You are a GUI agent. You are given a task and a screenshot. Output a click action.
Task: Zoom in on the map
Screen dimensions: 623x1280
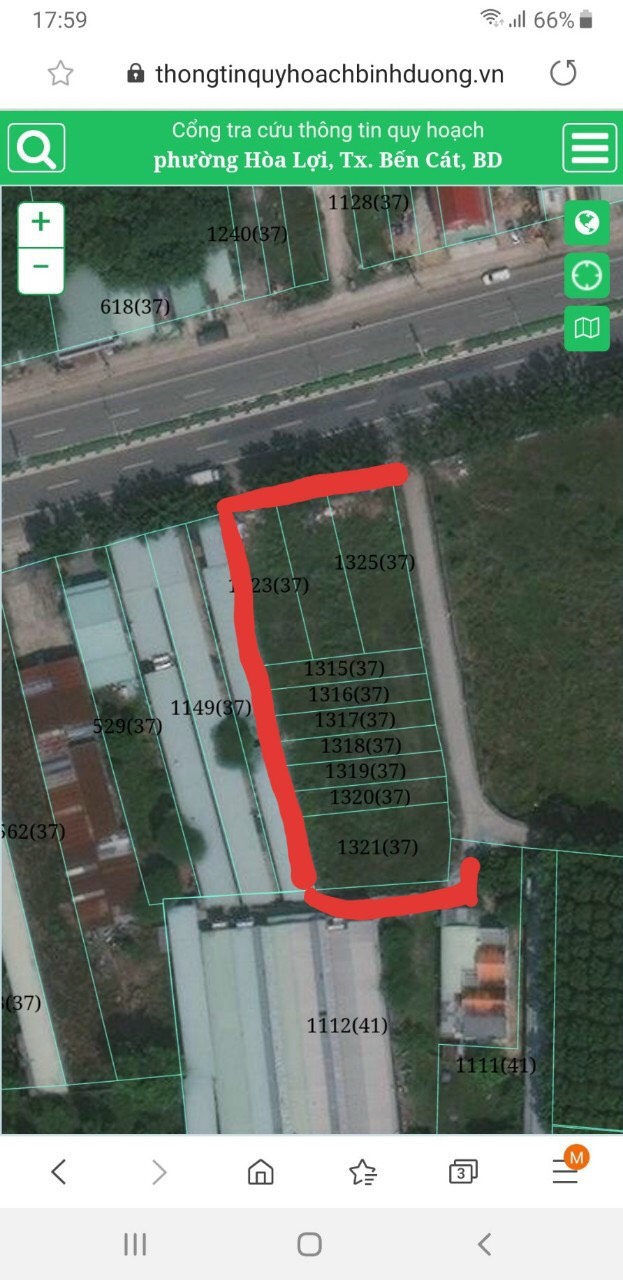(41, 222)
